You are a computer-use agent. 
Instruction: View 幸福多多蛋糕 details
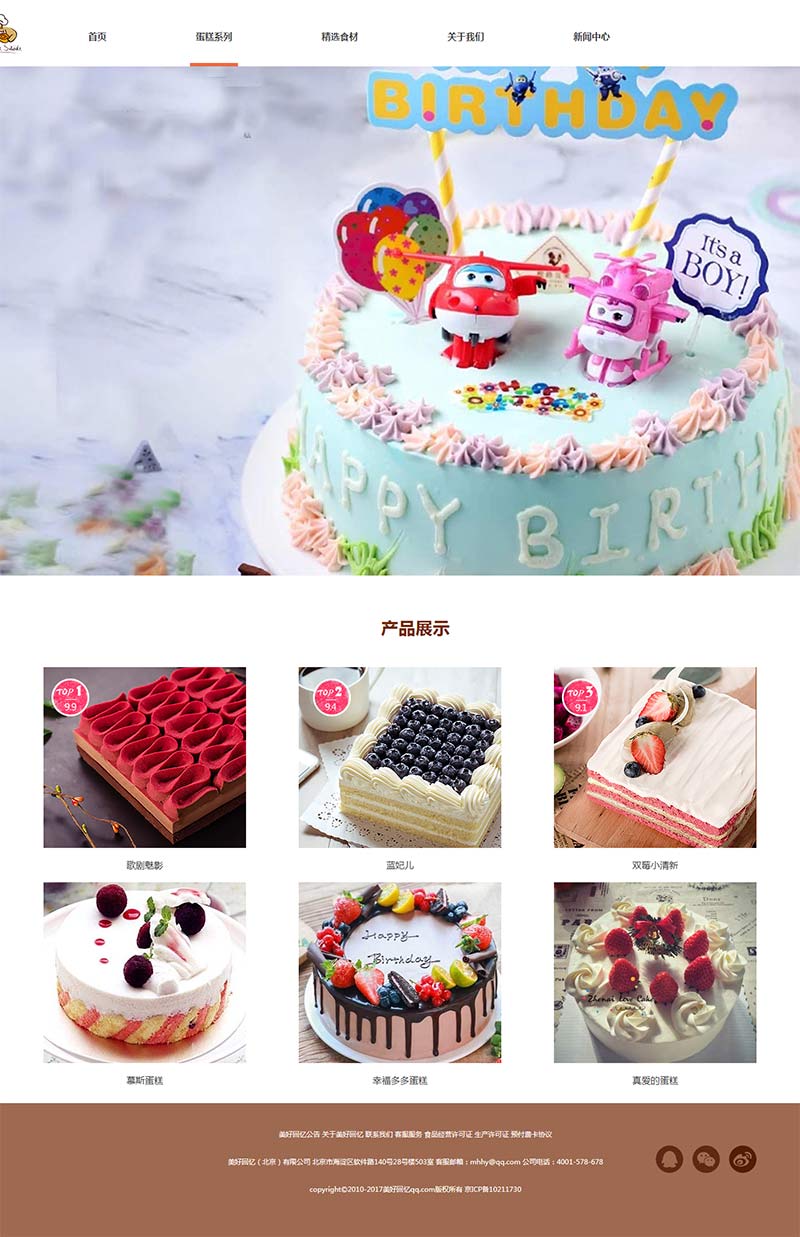pos(399,973)
